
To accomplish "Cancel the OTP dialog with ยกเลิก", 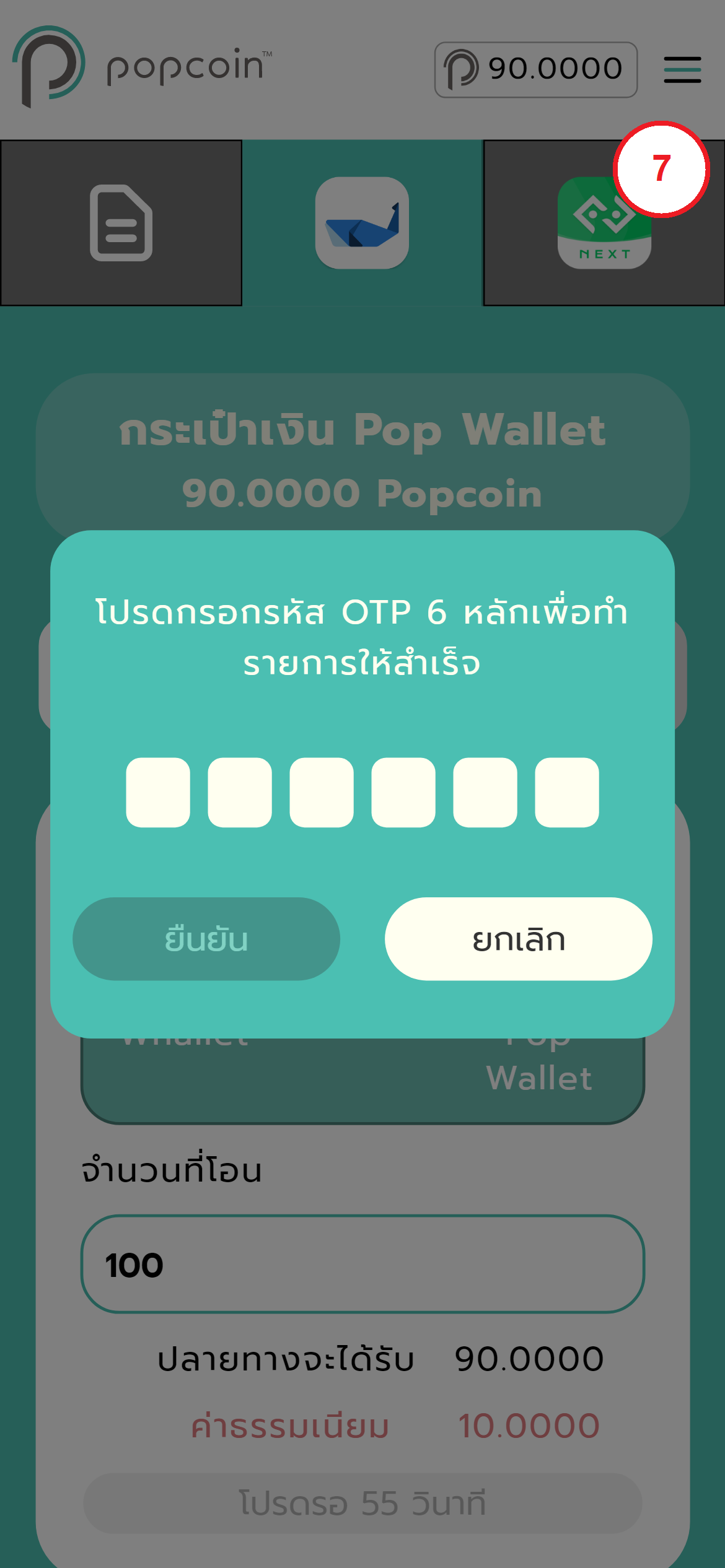I will point(518,939).
